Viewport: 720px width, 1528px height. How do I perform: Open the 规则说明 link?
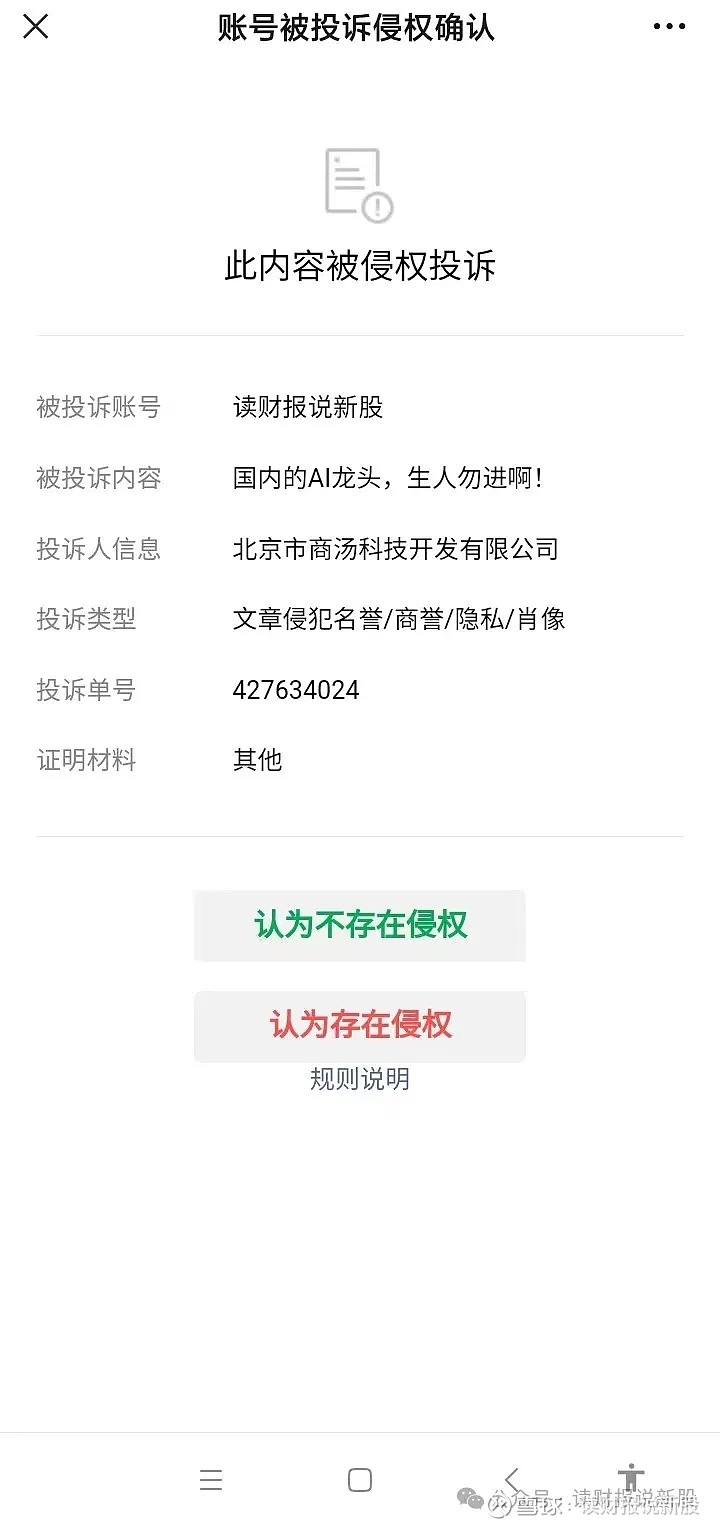(360, 1079)
